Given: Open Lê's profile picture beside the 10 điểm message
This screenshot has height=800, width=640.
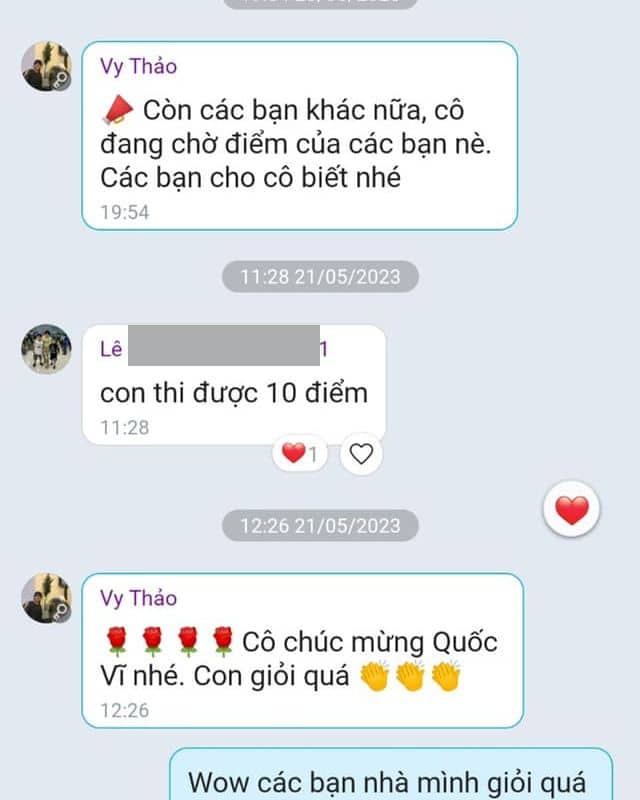Looking at the screenshot, I should coord(46,349).
